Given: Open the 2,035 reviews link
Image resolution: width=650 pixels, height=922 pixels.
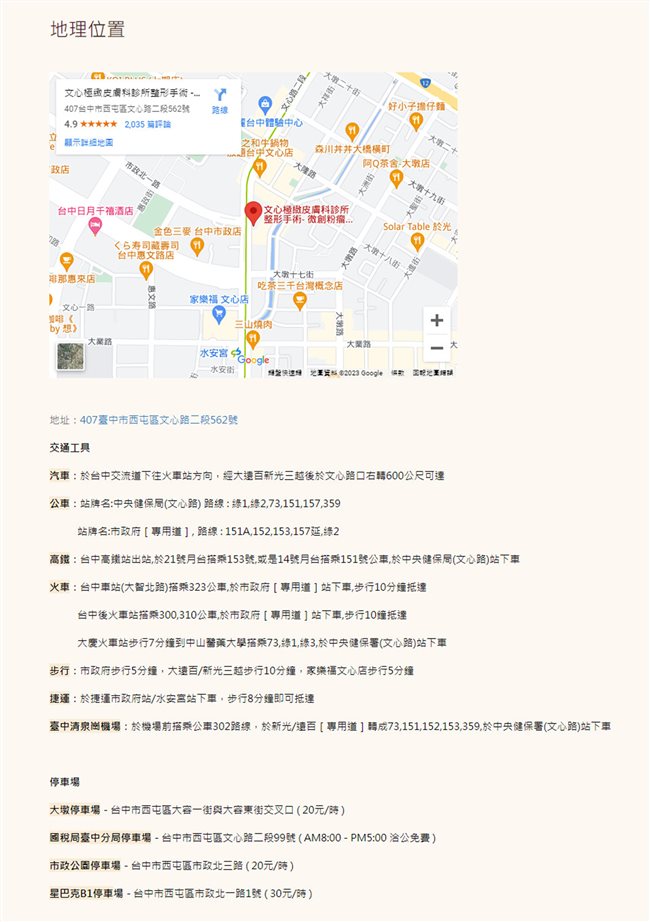Looking at the screenshot, I should click(147, 125).
